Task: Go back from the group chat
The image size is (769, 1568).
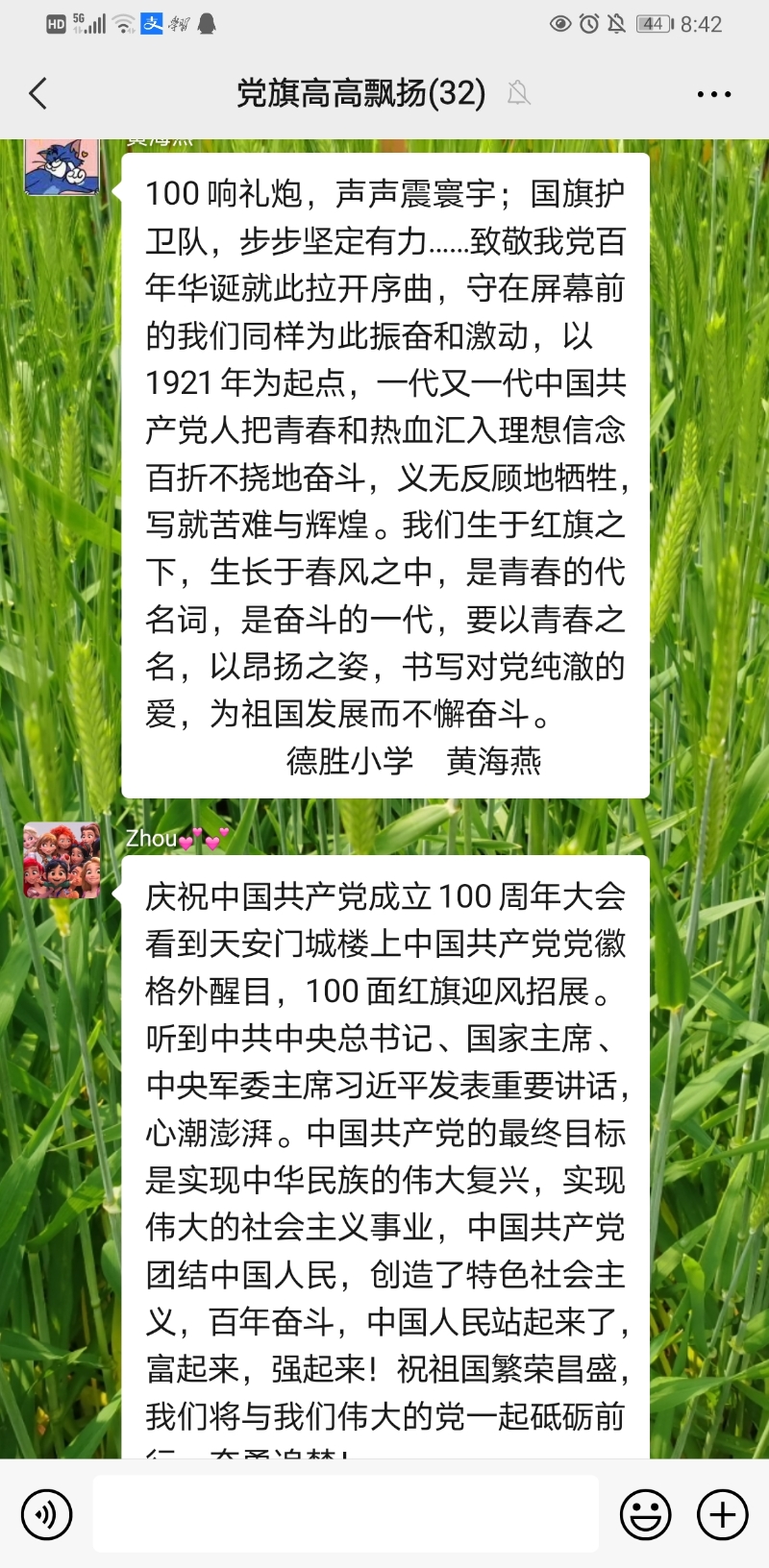Action: pos(38,93)
